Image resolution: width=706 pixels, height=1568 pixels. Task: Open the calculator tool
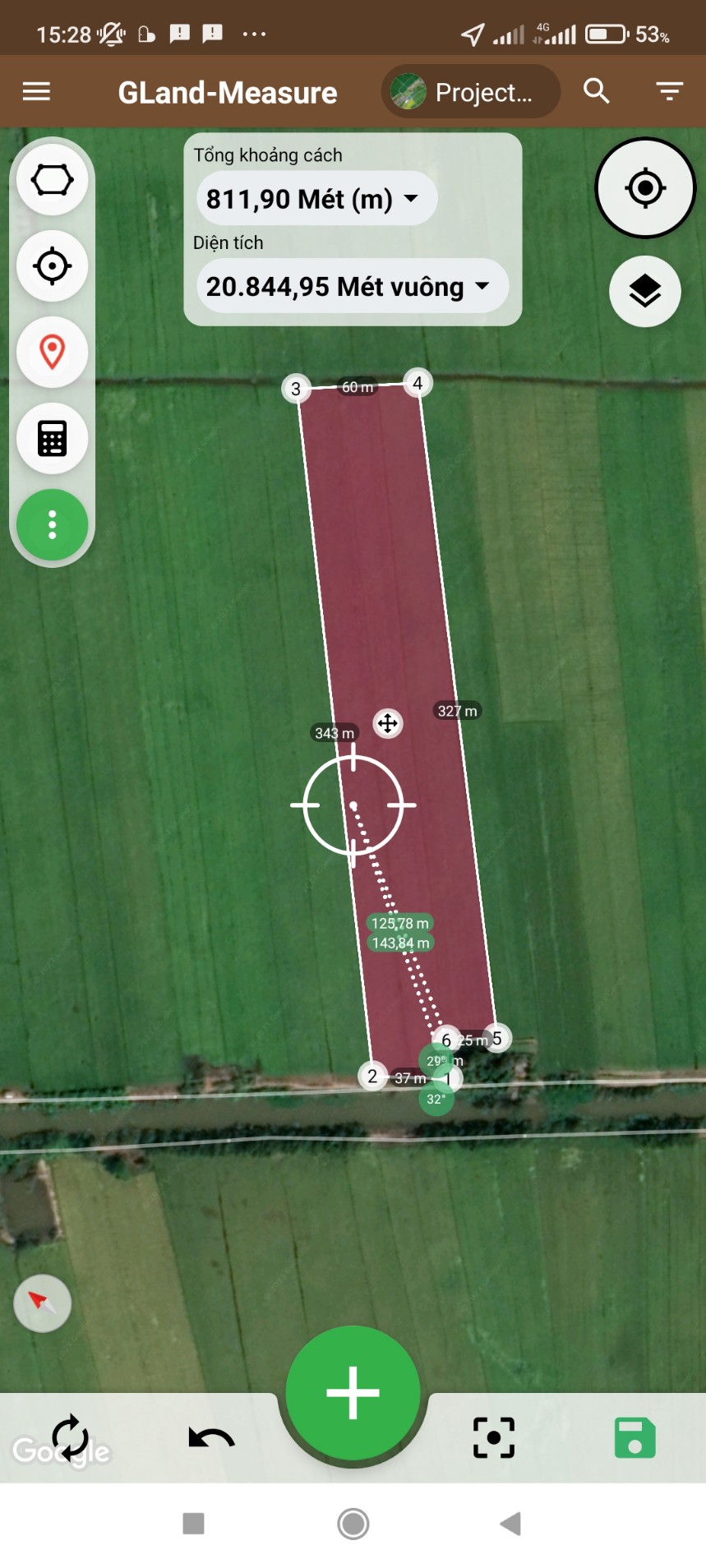coord(53,439)
